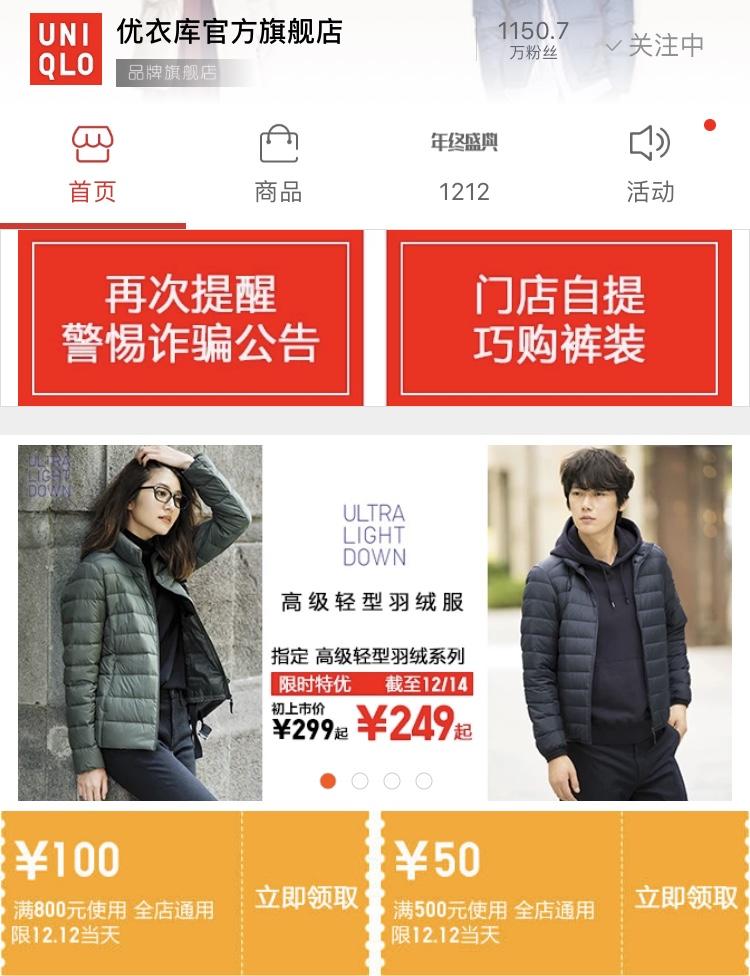
Task: Open the 优衣库官方旗舰店 store profile
Action: [229, 32]
